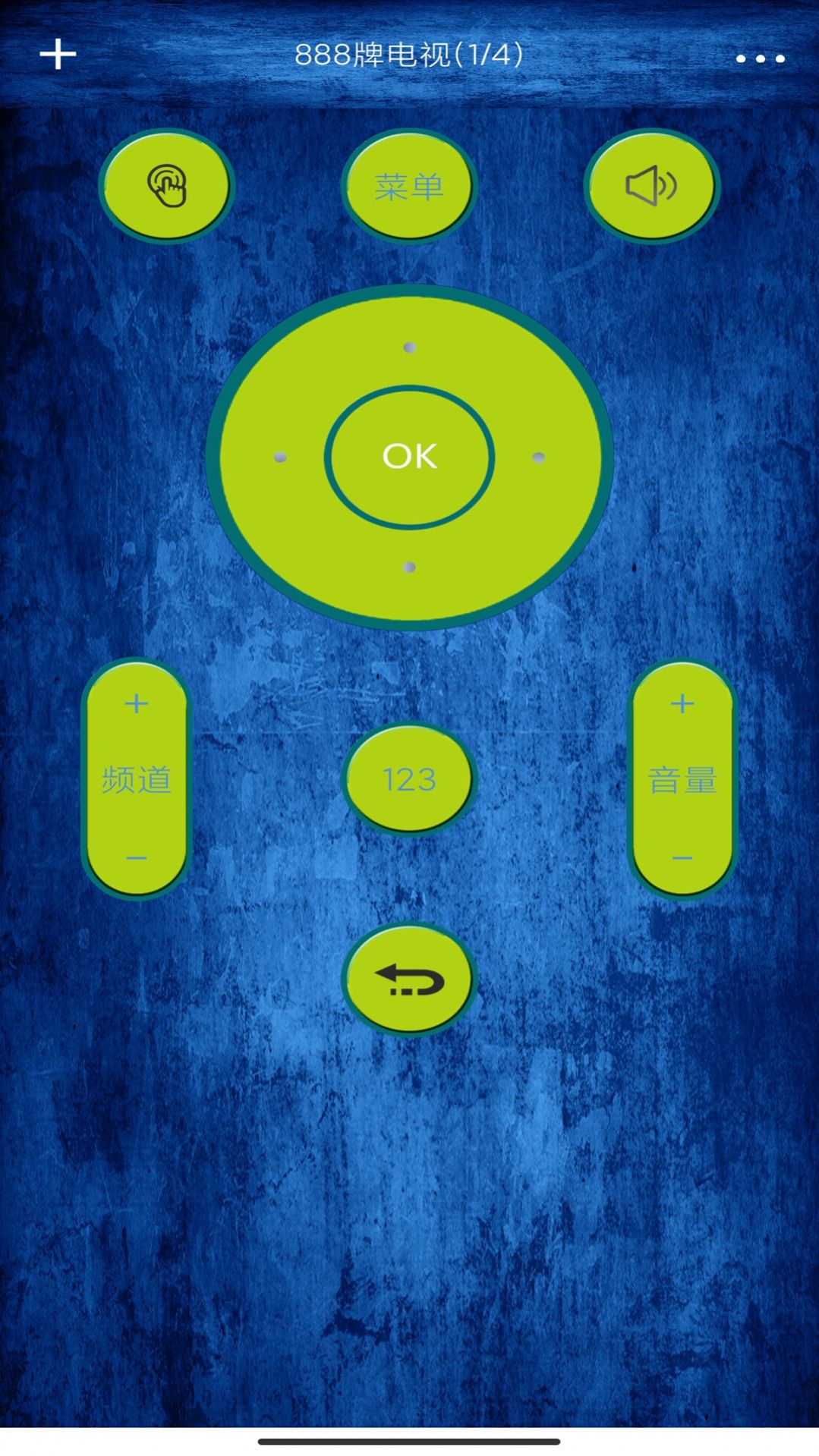Increase 频道 channel with plus
The width and height of the screenshot is (819, 1456).
tap(137, 703)
